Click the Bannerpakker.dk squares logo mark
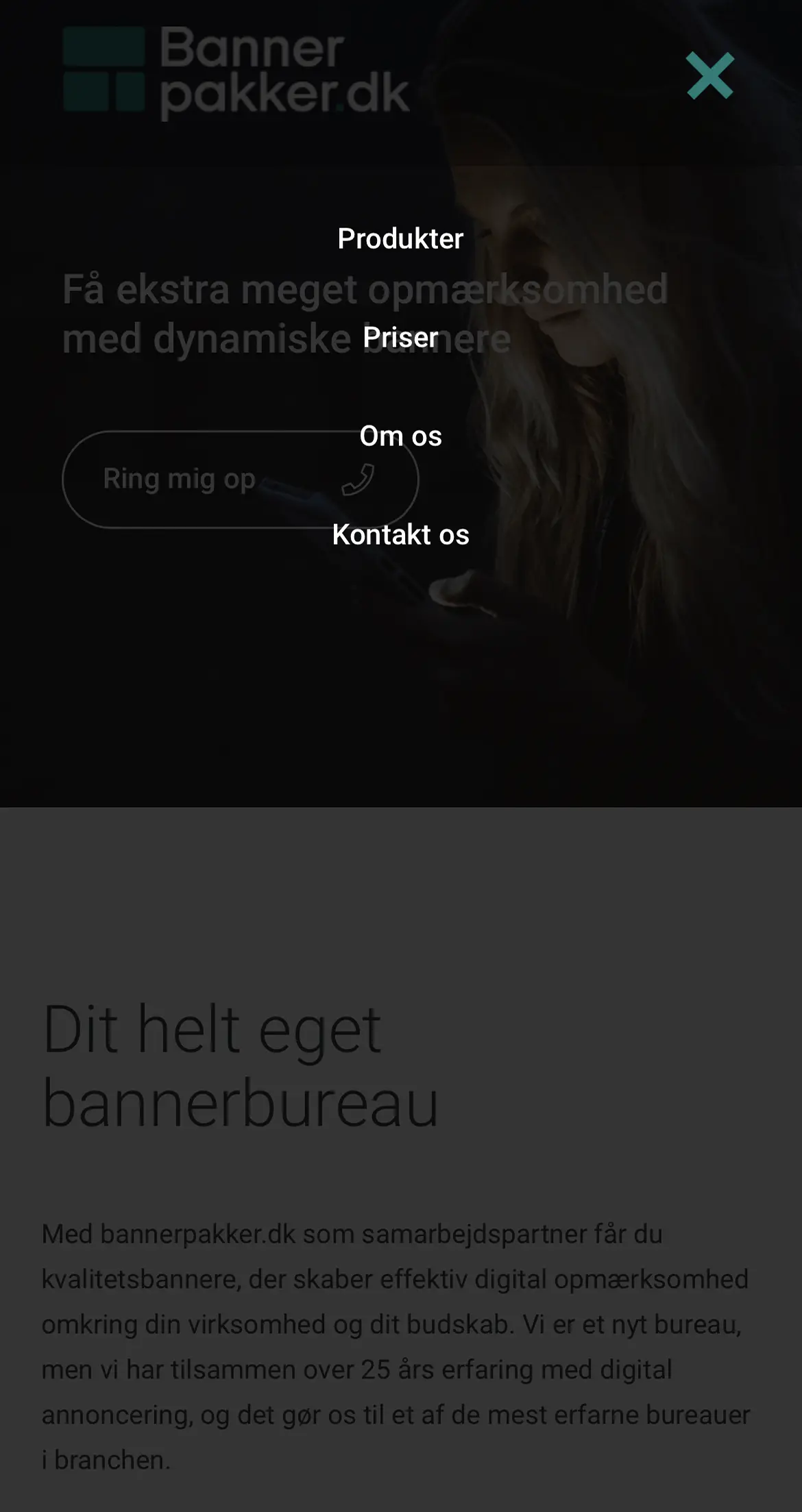The height and width of the screenshot is (1512, 802). tap(104, 69)
